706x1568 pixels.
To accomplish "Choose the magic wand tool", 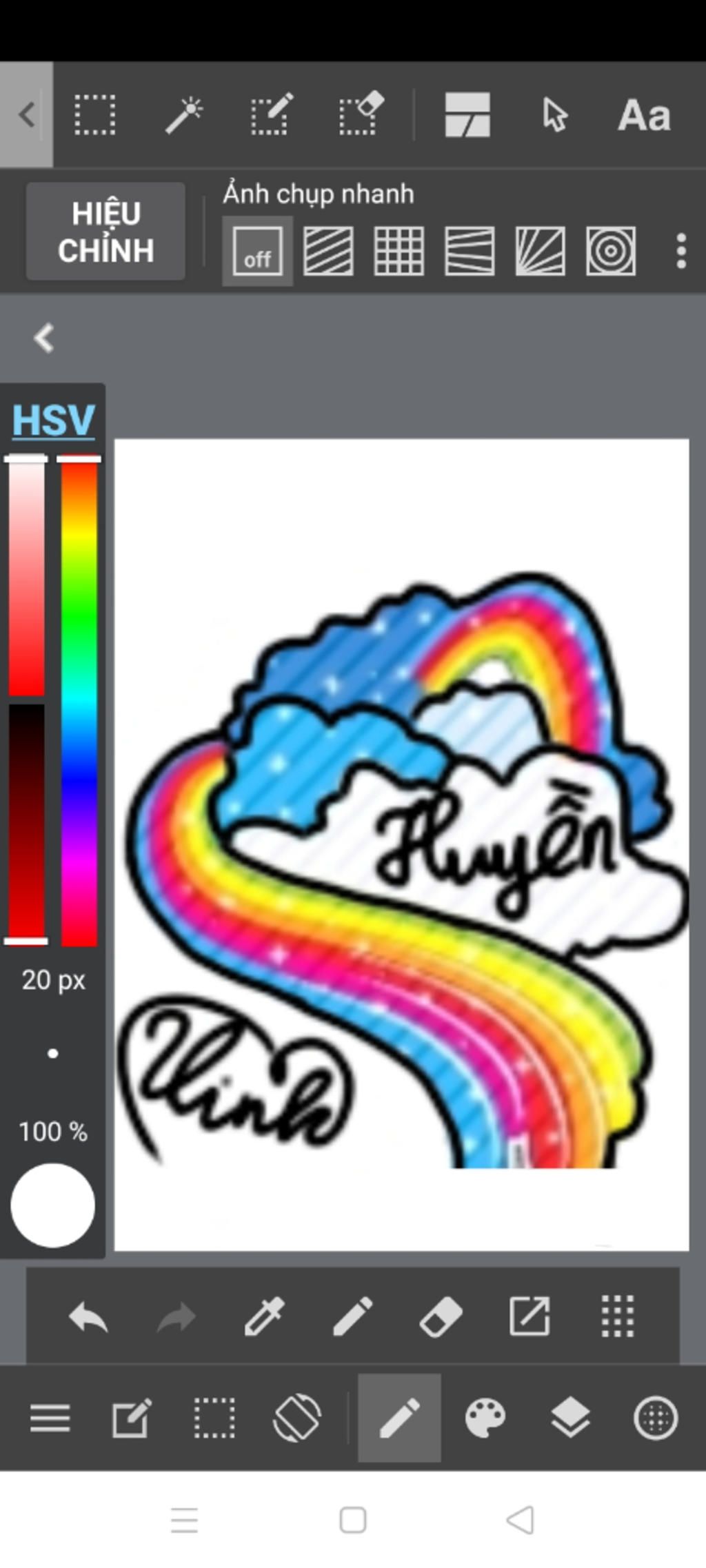I will point(183,115).
